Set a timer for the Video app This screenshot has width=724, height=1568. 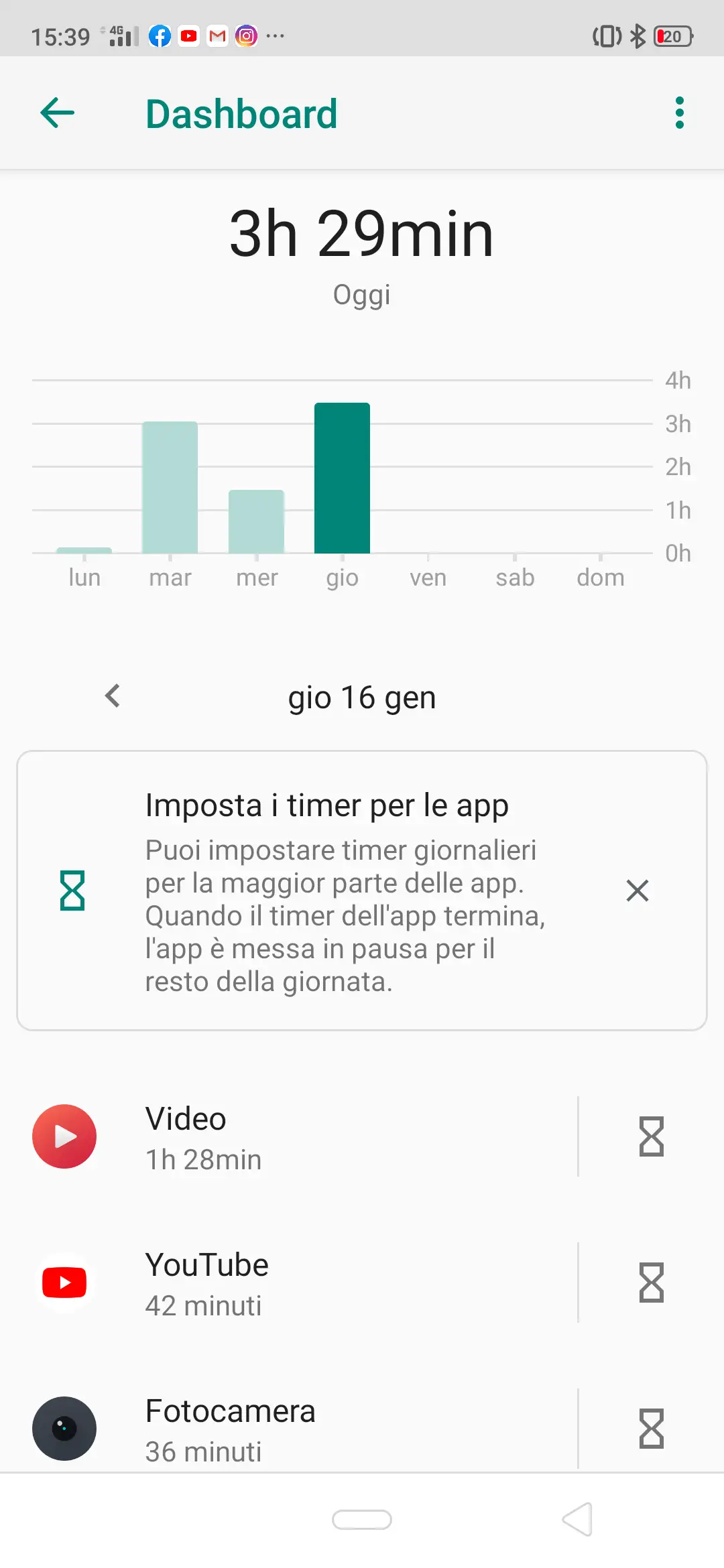[x=651, y=1137]
